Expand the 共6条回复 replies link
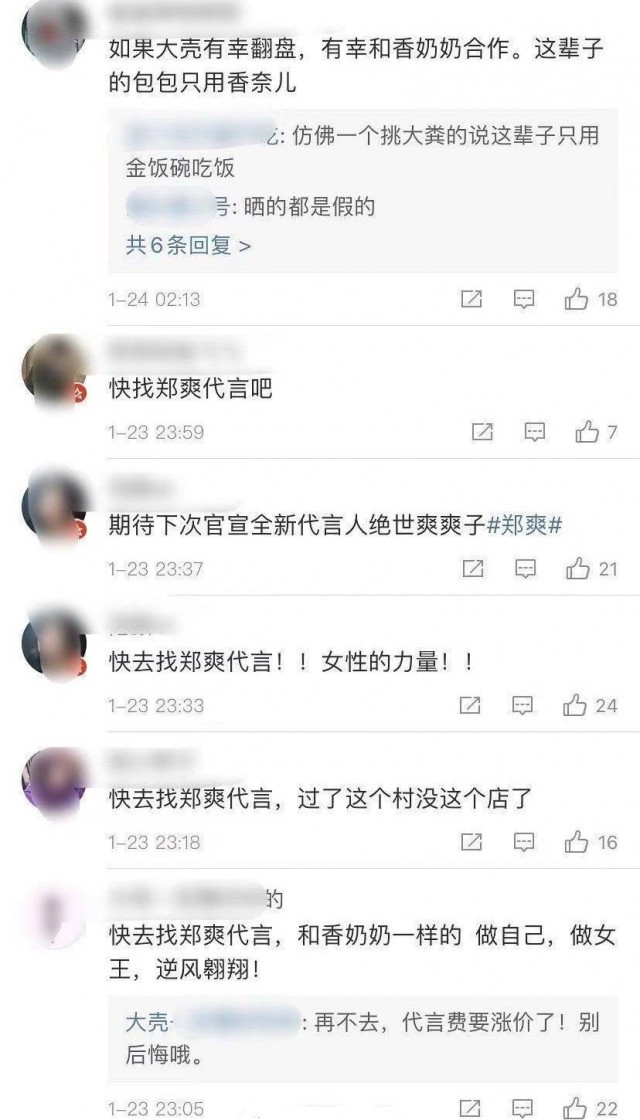Screen dimensions: 640x1120 pyautogui.click(x=188, y=245)
